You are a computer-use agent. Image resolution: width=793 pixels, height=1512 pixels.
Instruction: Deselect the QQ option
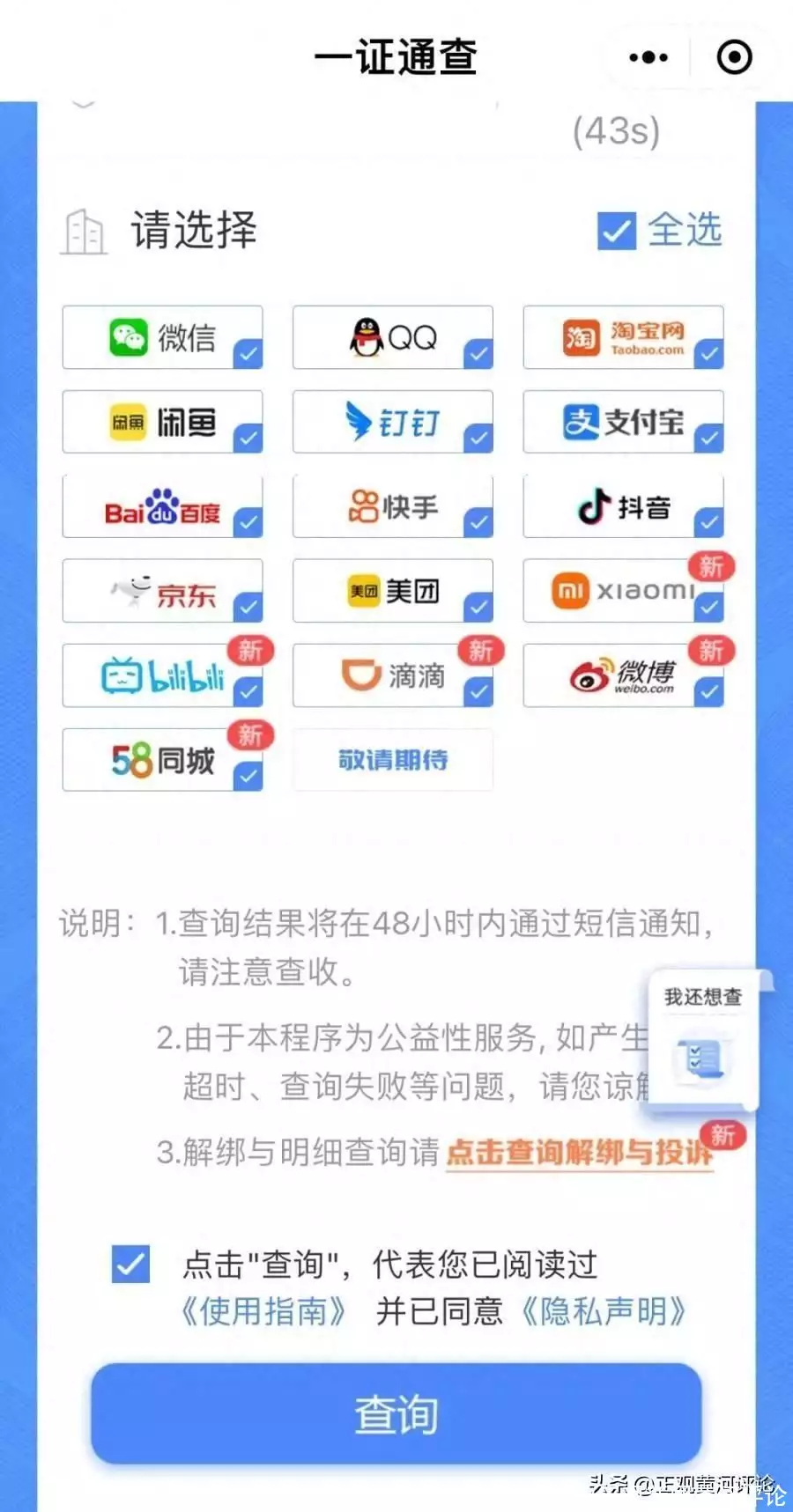[x=393, y=337]
